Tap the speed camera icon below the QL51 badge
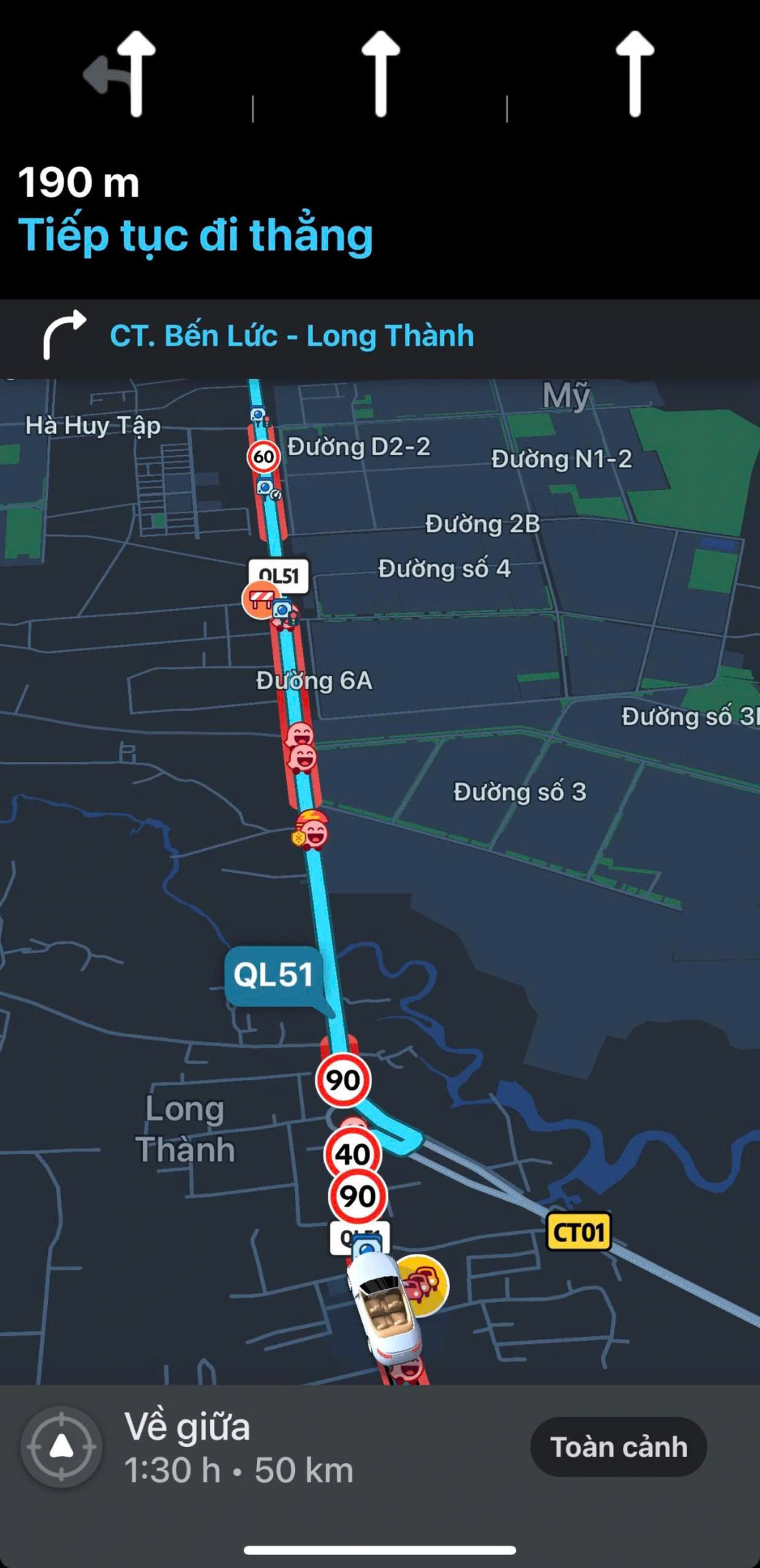 (x=284, y=609)
